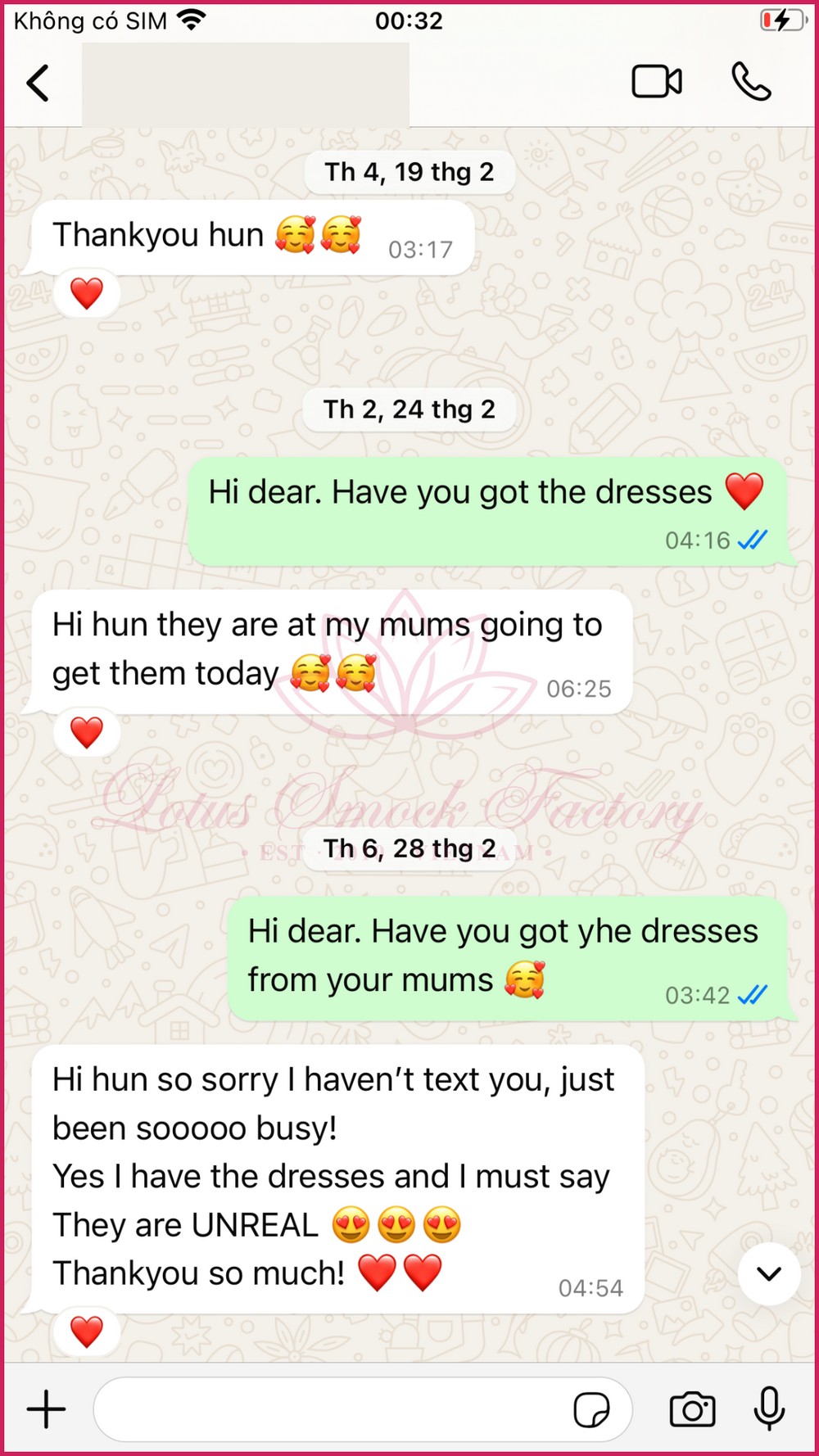This screenshot has width=819, height=1456.
Task: View heart reaction on "Thankyou hun" message
Action: pyautogui.click(x=87, y=293)
